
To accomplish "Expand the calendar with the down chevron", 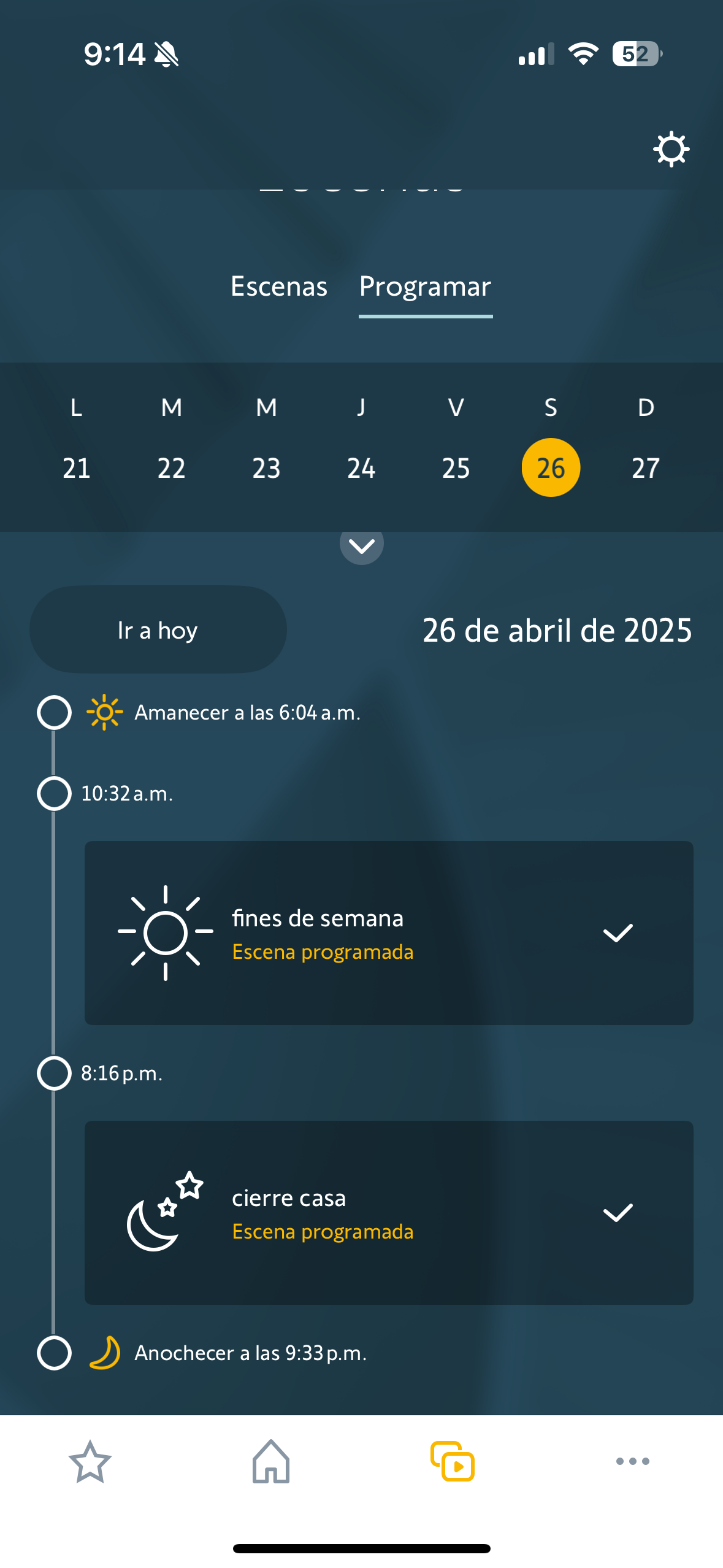I will click(x=362, y=545).
